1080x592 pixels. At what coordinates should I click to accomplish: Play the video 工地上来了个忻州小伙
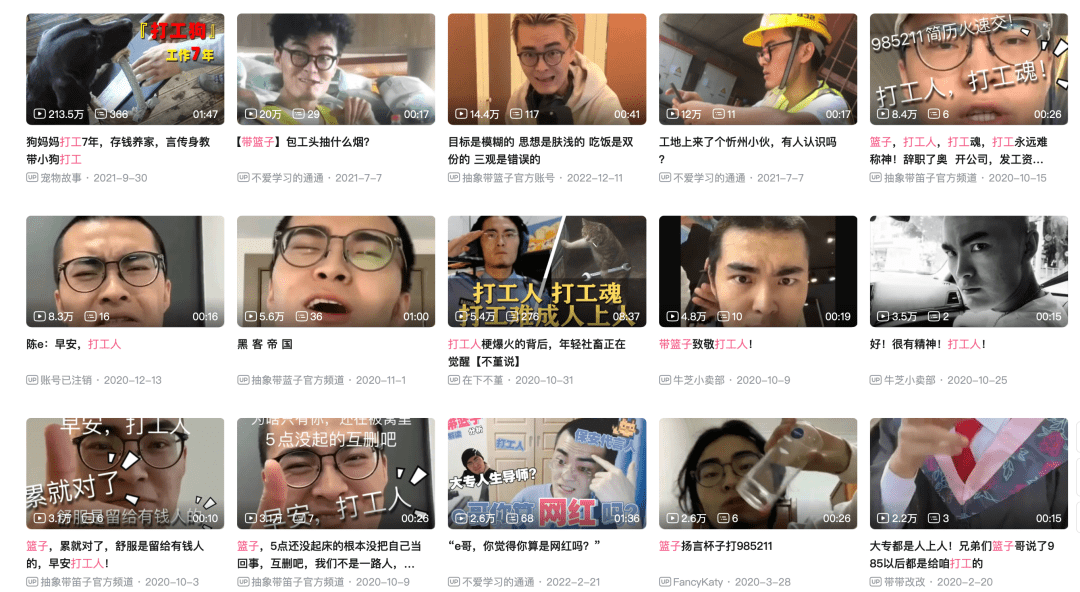click(x=758, y=68)
